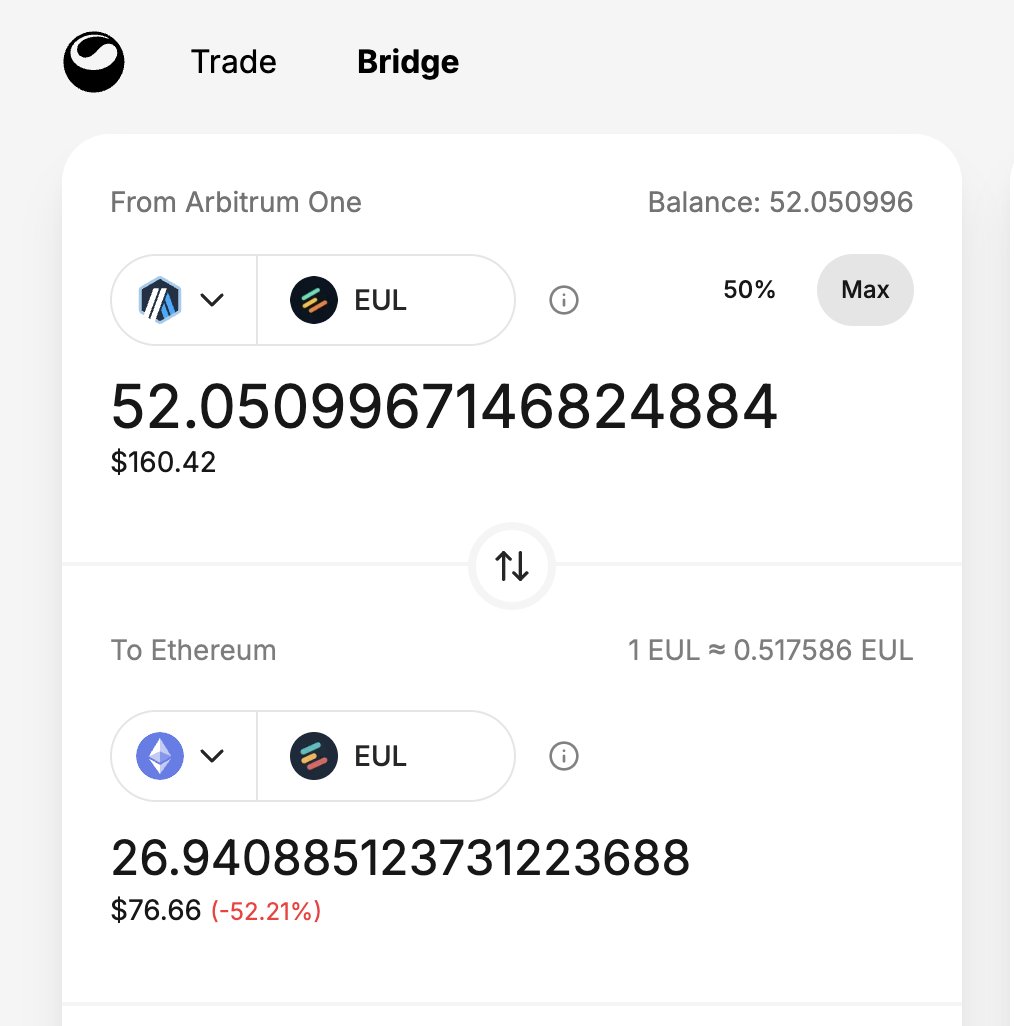Open the Bridge tab
The width and height of the screenshot is (1014, 1026).
[x=407, y=62]
